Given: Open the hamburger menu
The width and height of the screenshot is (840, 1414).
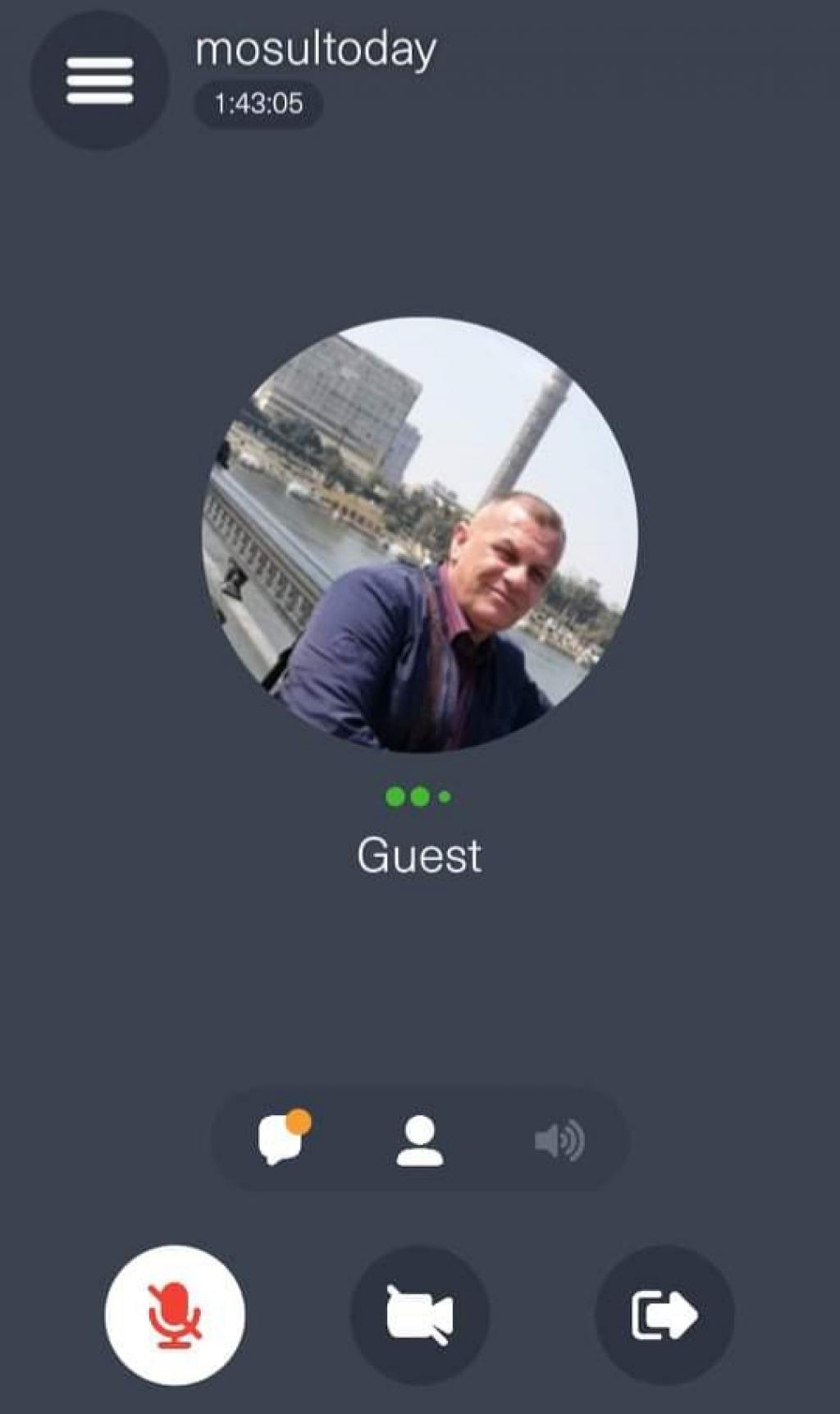Looking at the screenshot, I should pos(99,80).
